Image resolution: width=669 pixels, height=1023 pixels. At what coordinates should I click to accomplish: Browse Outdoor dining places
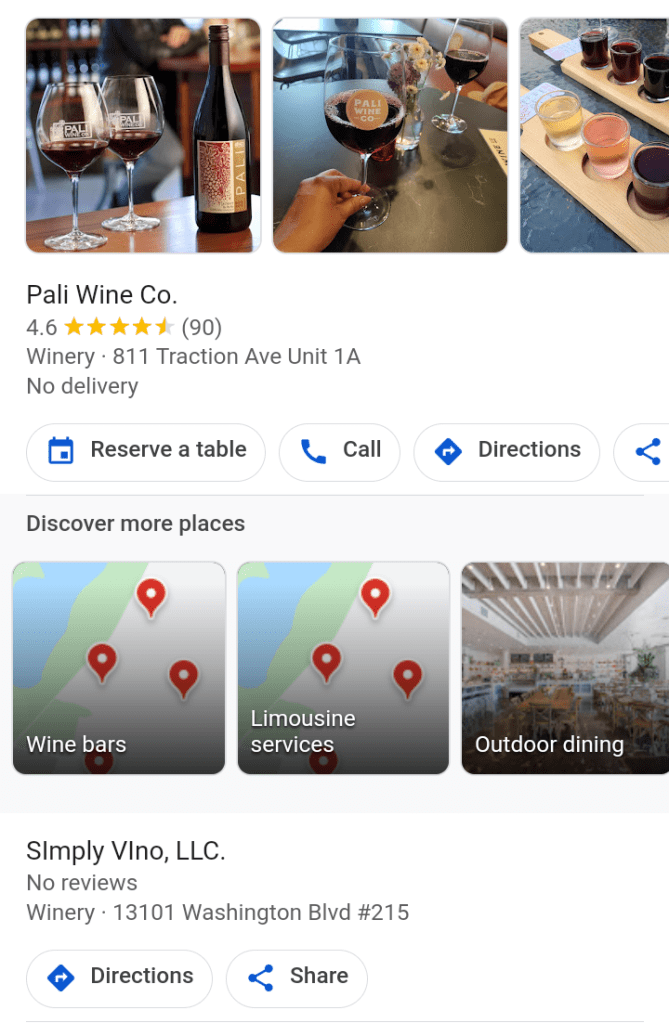pyautogui.click(x=564, y=668)
